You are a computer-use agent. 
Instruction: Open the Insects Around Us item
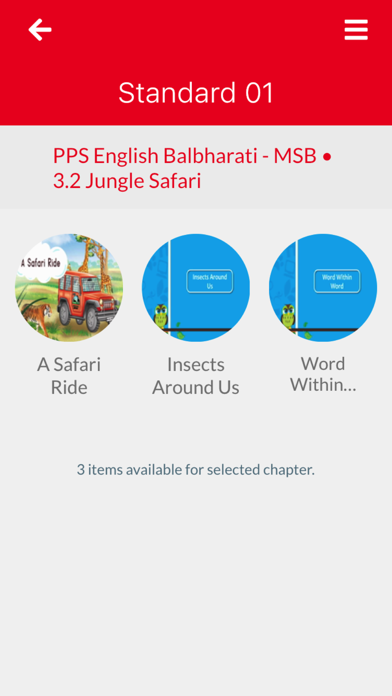(x=196, y=287)
